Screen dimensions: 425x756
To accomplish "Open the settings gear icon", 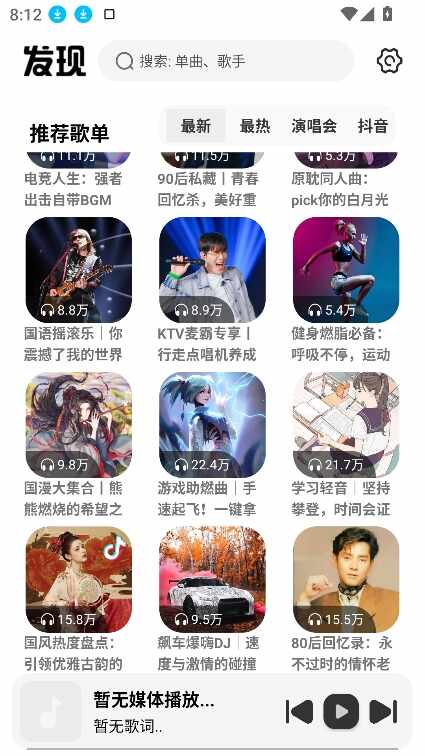I will [x=389, y=61].
